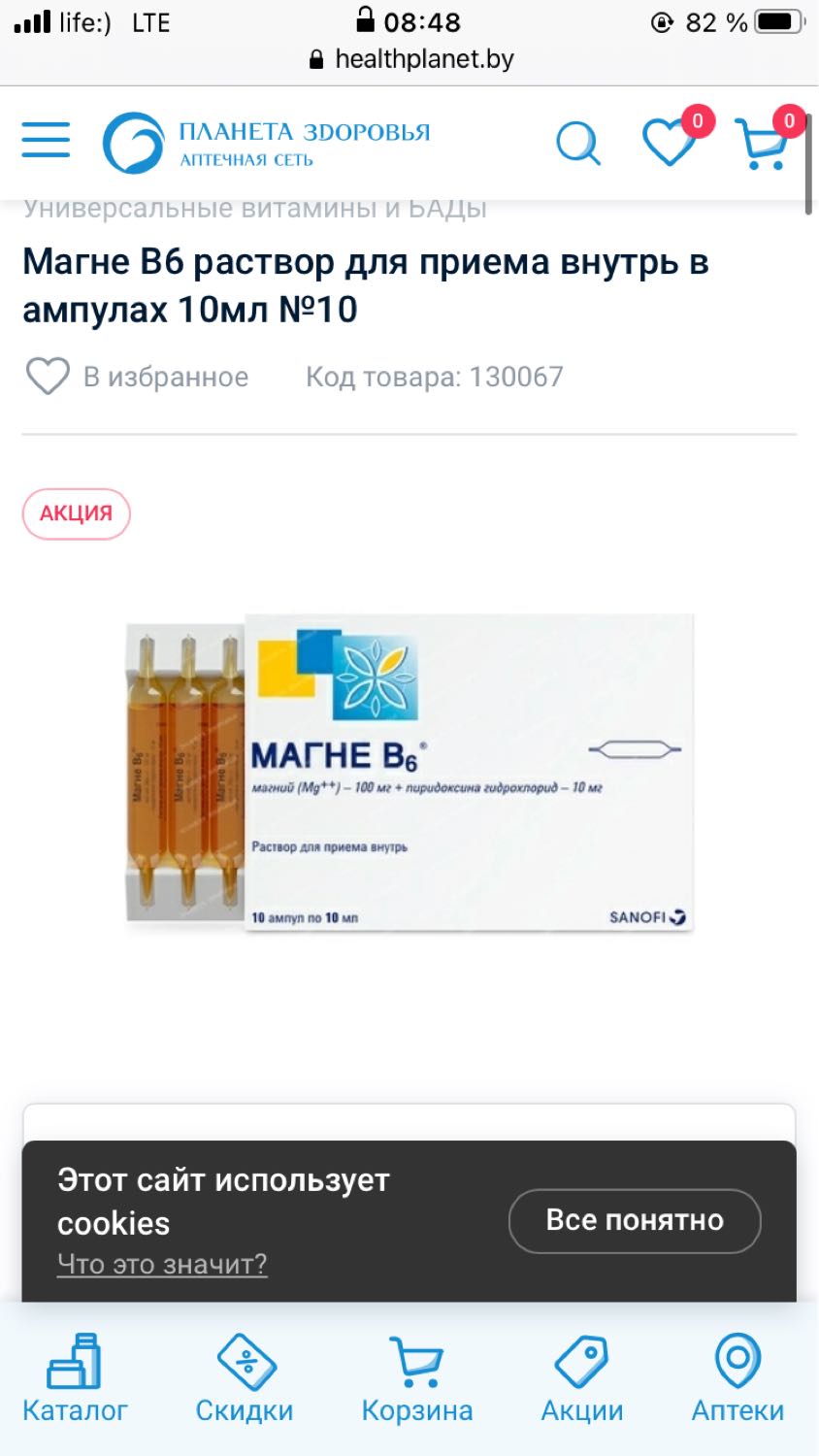The image size is (819, 1456).
Task: Switch to the Скидки tab
Action: (245, 1378)
